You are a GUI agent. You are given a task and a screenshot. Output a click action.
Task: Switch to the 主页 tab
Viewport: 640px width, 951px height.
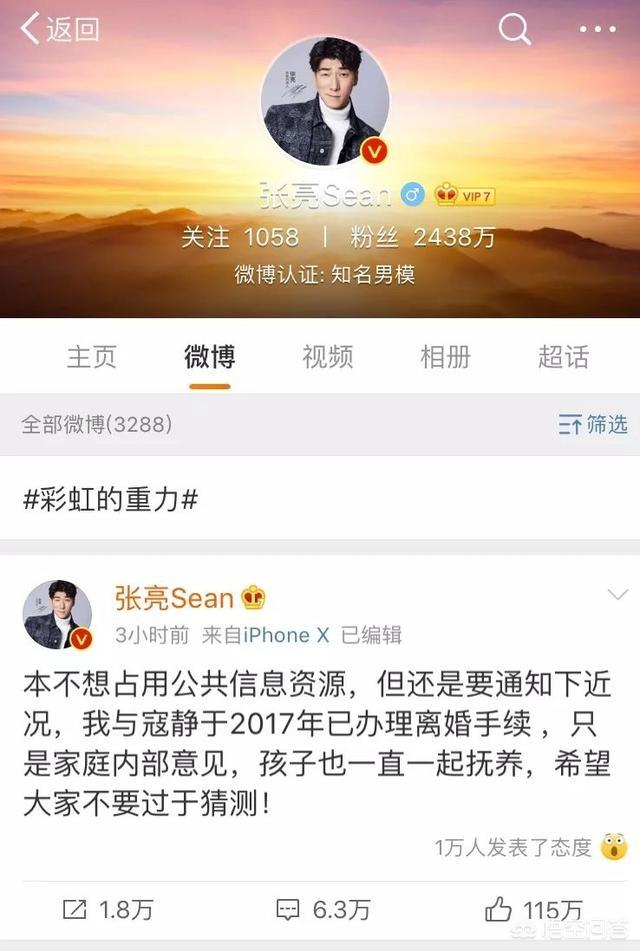click(x=91, y=357)
